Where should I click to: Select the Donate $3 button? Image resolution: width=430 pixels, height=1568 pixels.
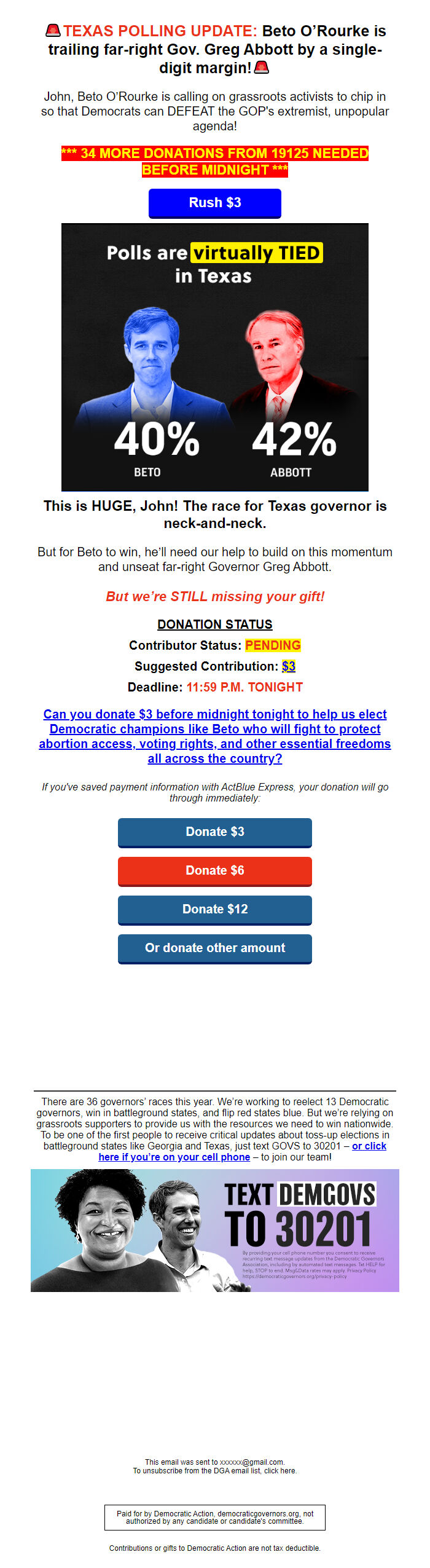point(214,832)
